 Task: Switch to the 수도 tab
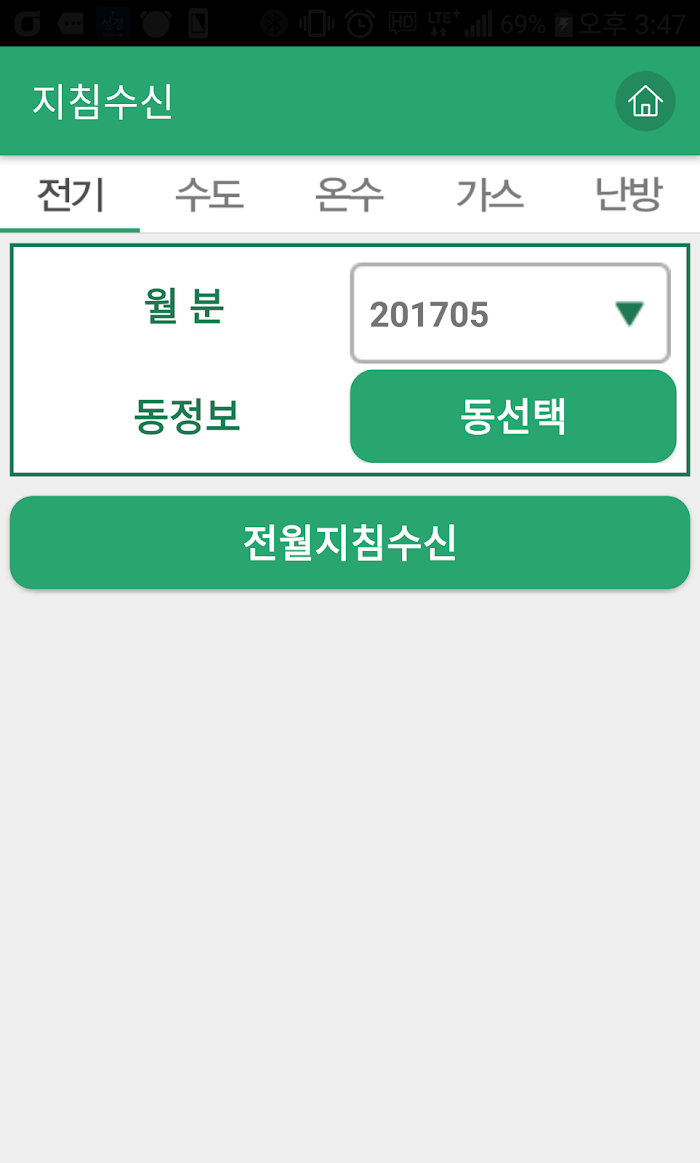210,195
